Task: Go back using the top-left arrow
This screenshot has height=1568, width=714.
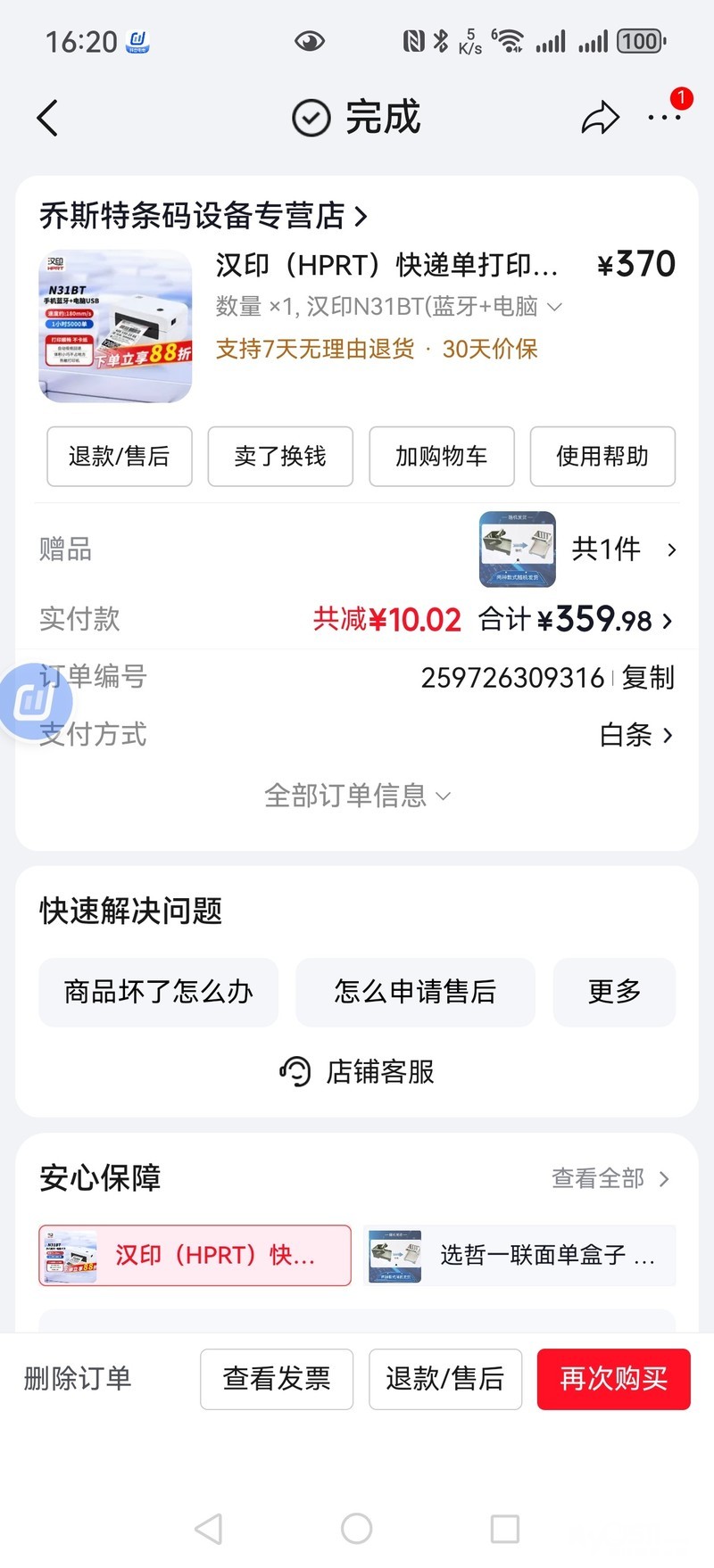Action: tap(48, 118)
